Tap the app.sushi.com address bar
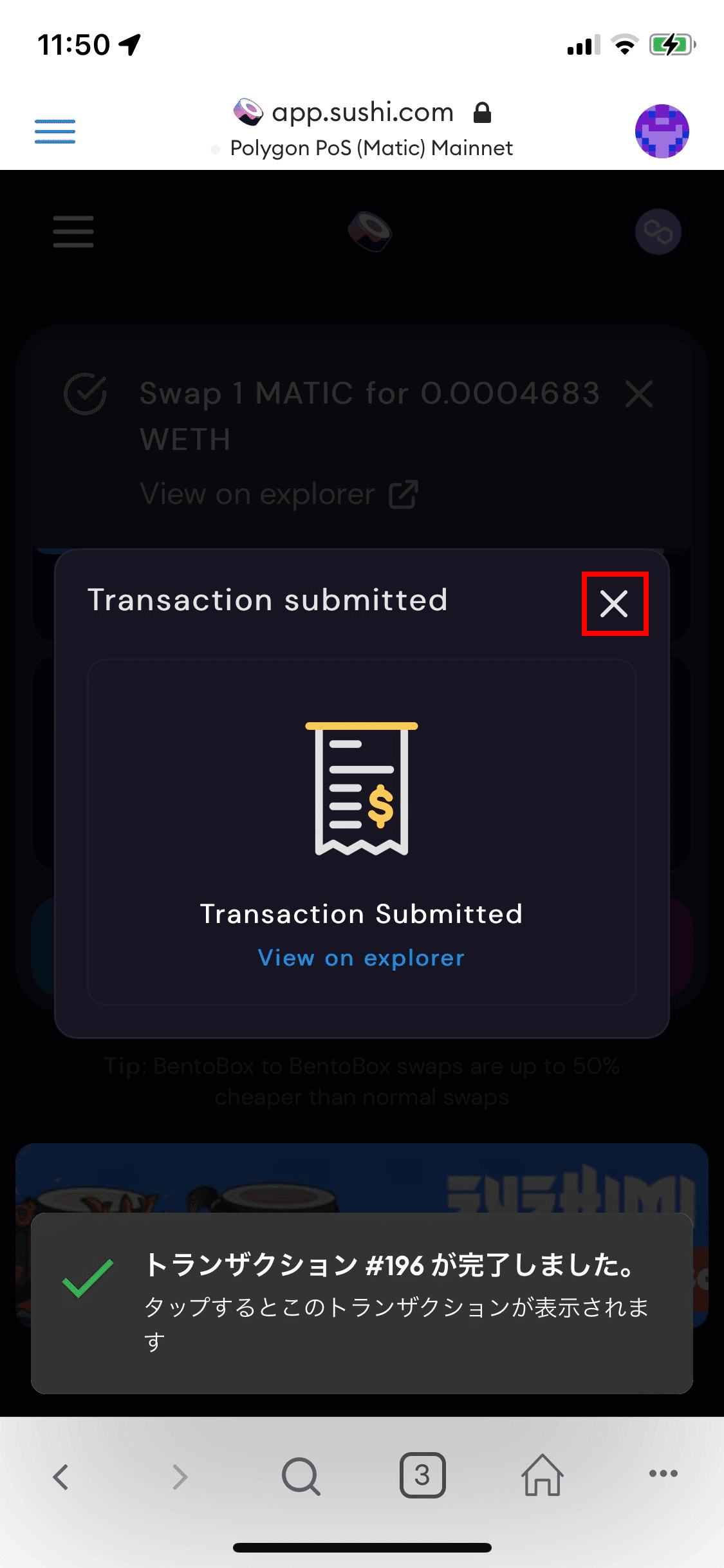Viewport: 724px width, 1568px height. coord(362,113)
